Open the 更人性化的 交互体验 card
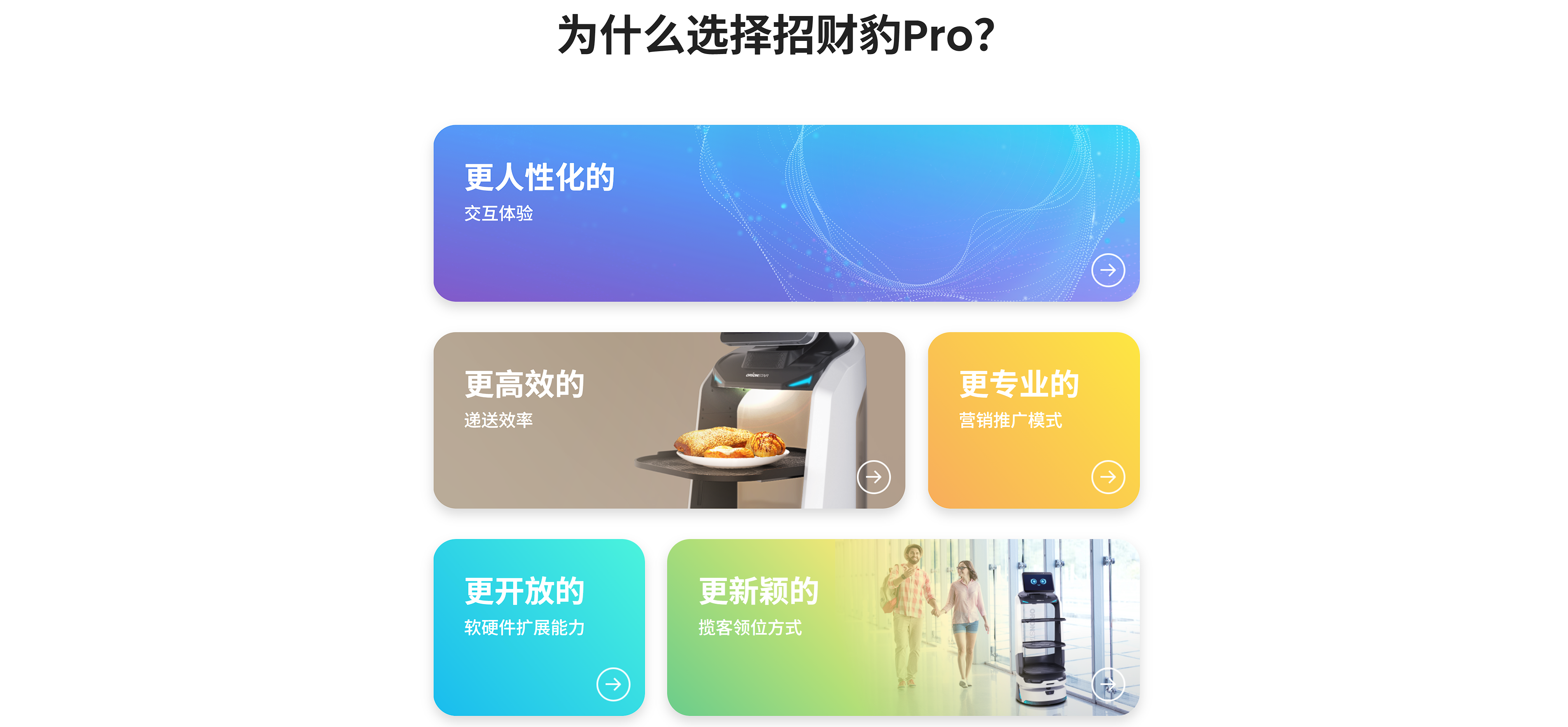 pyautogui.click(x=785, y=213)
